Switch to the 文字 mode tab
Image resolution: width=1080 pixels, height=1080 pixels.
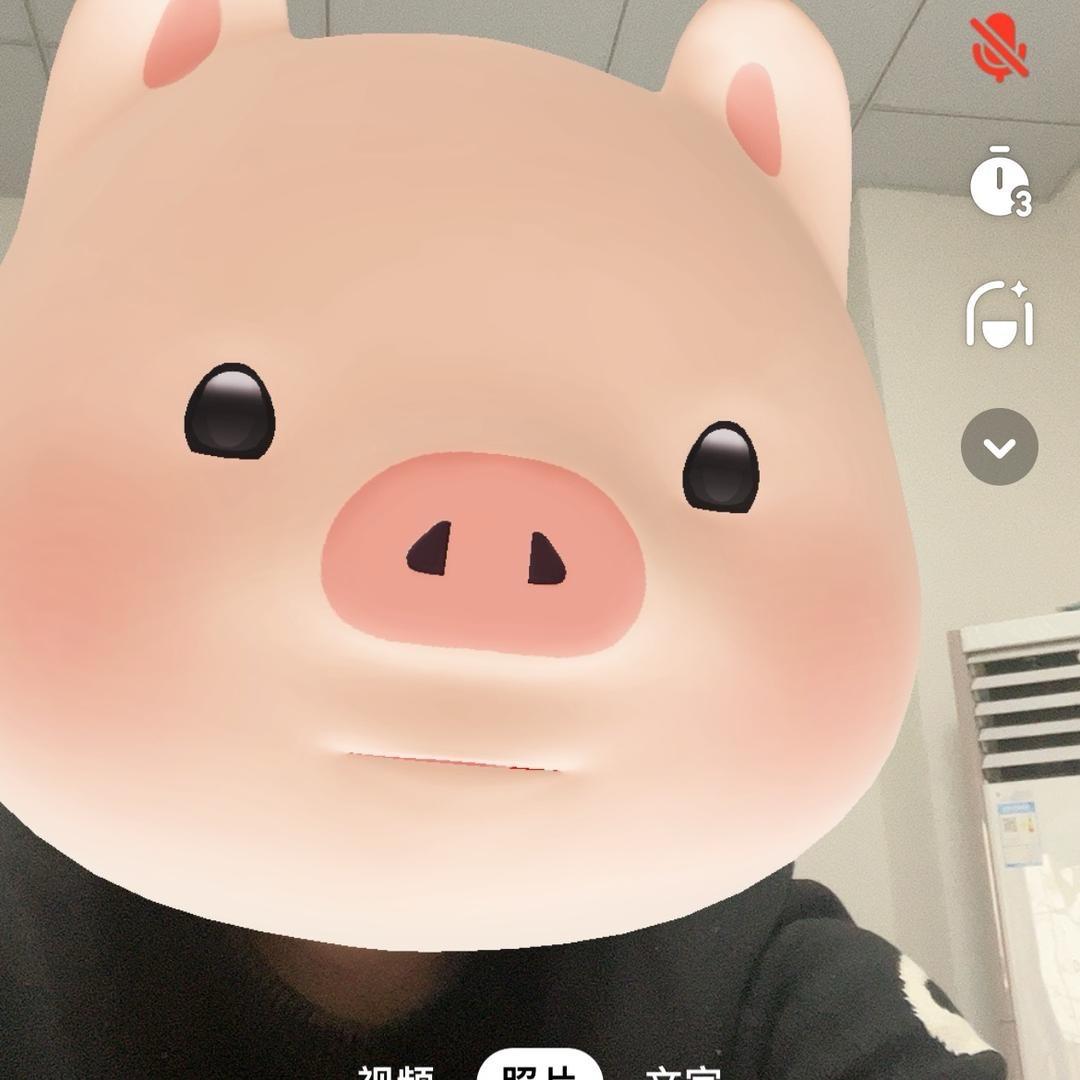pos(684,1072)
